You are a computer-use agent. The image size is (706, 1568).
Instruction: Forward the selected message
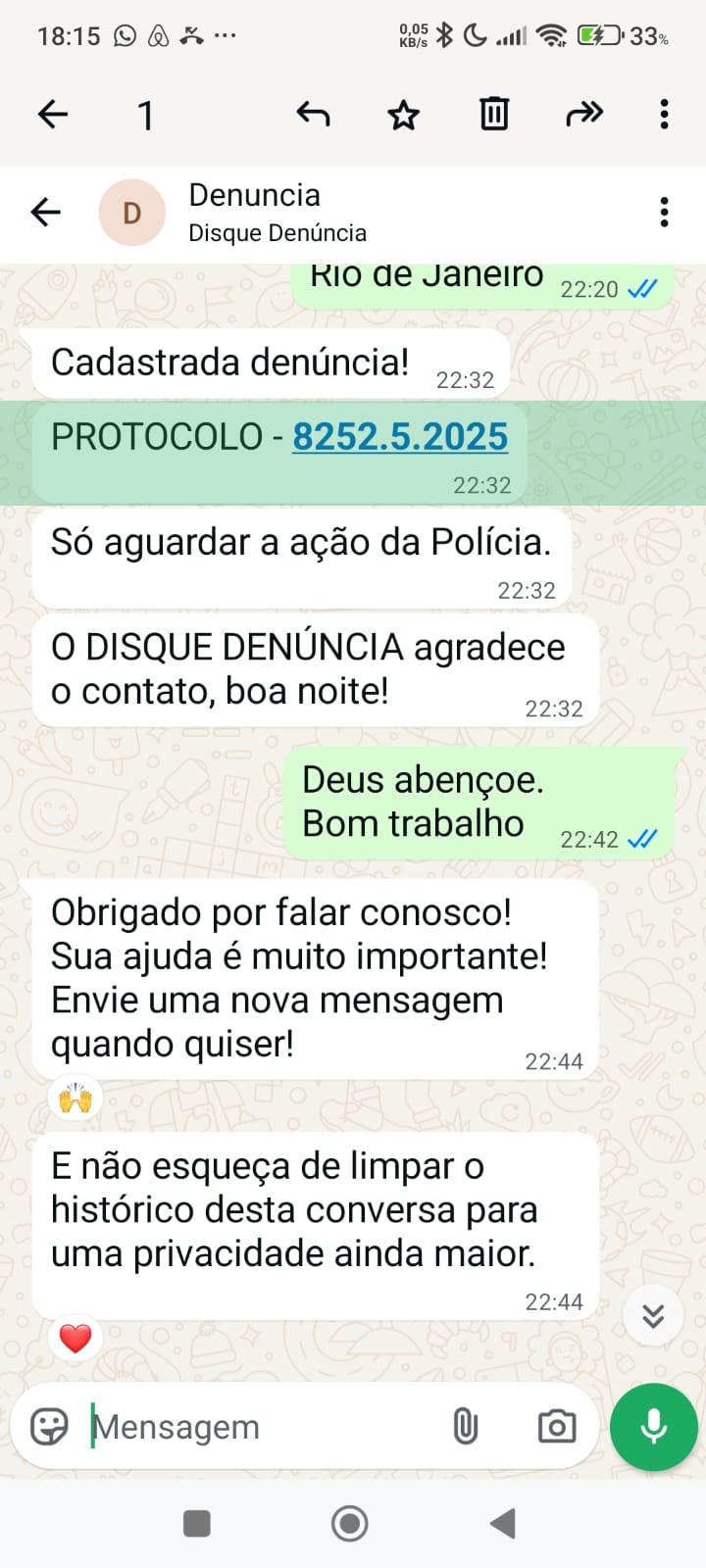584,115
